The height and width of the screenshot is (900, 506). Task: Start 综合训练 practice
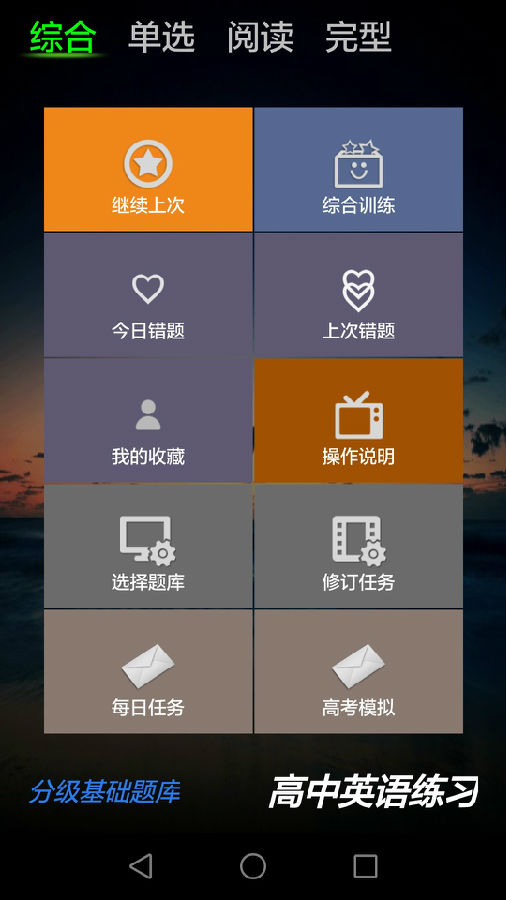pyautogui.click(x=359, y=169)
